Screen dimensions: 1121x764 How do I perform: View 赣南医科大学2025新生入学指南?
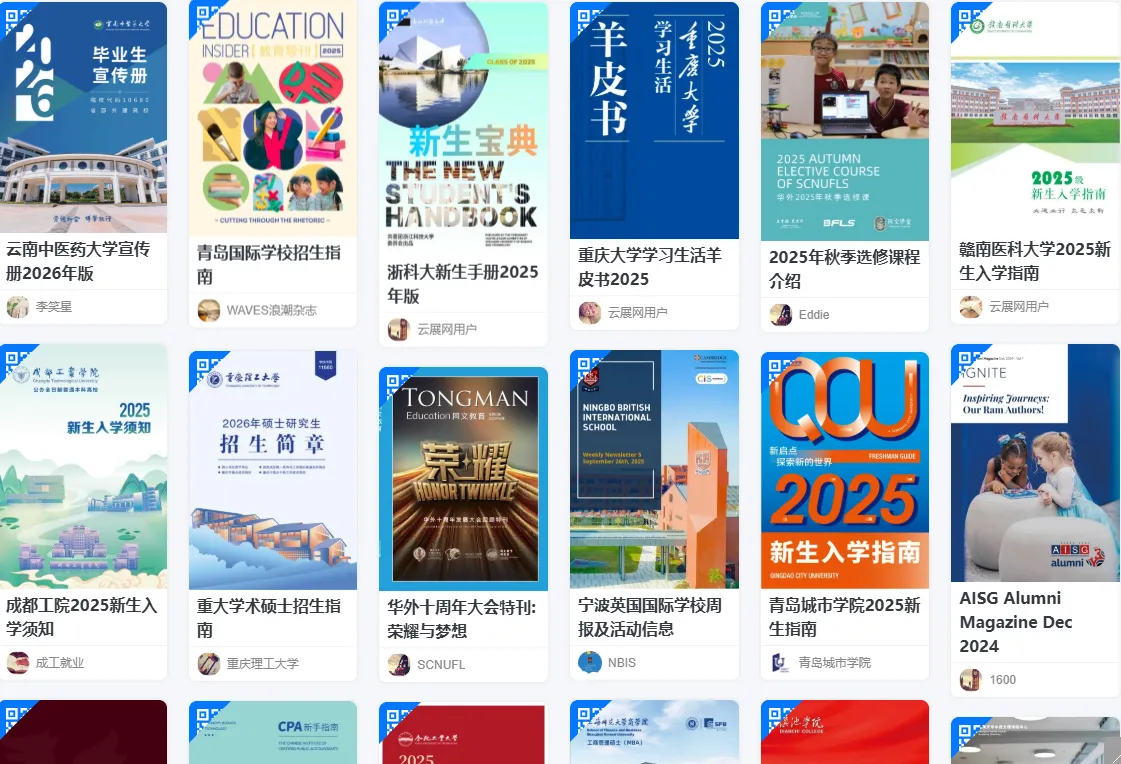tap(1035, 118)
